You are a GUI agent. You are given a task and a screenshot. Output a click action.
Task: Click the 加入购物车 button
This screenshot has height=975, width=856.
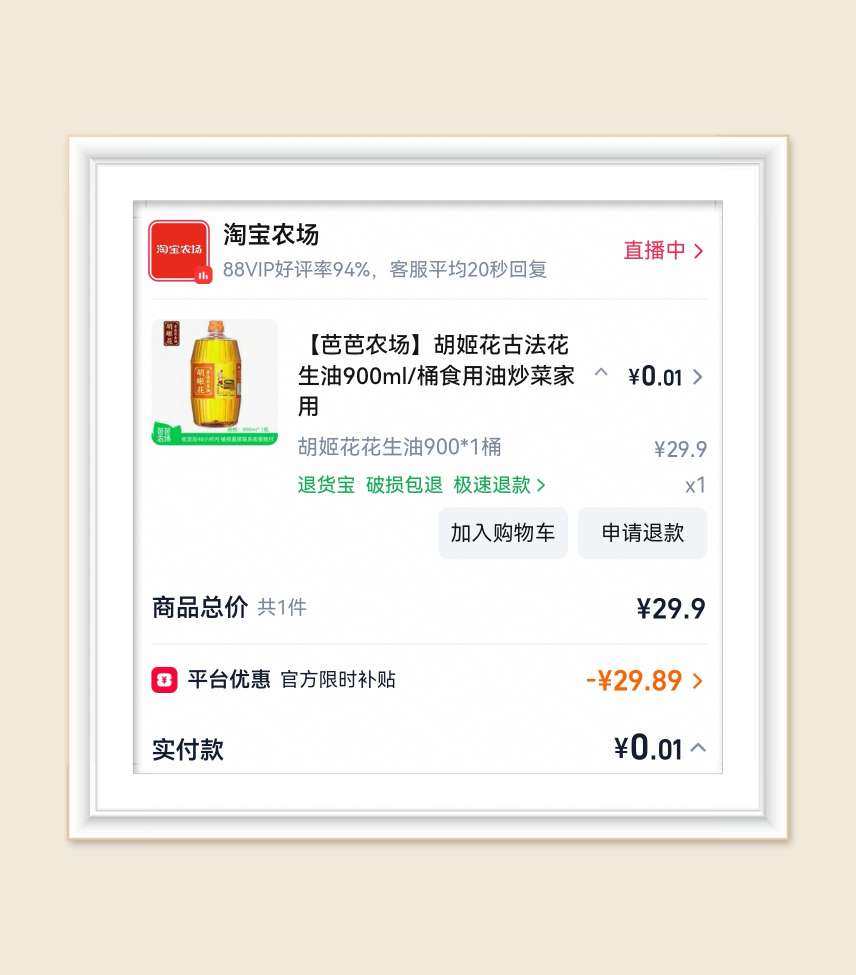pos(503,533)
